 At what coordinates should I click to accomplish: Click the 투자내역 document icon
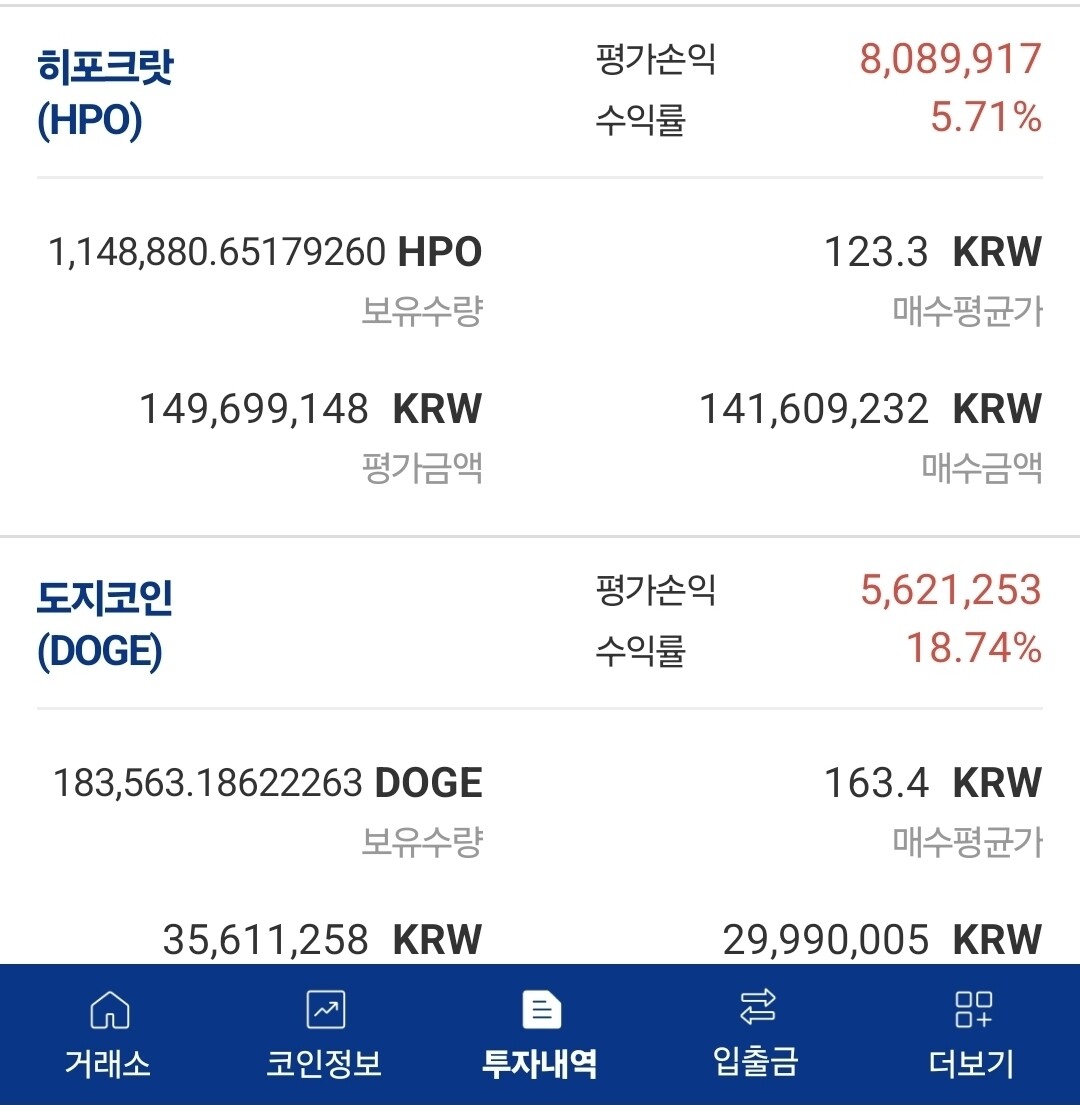point(540,1010)
